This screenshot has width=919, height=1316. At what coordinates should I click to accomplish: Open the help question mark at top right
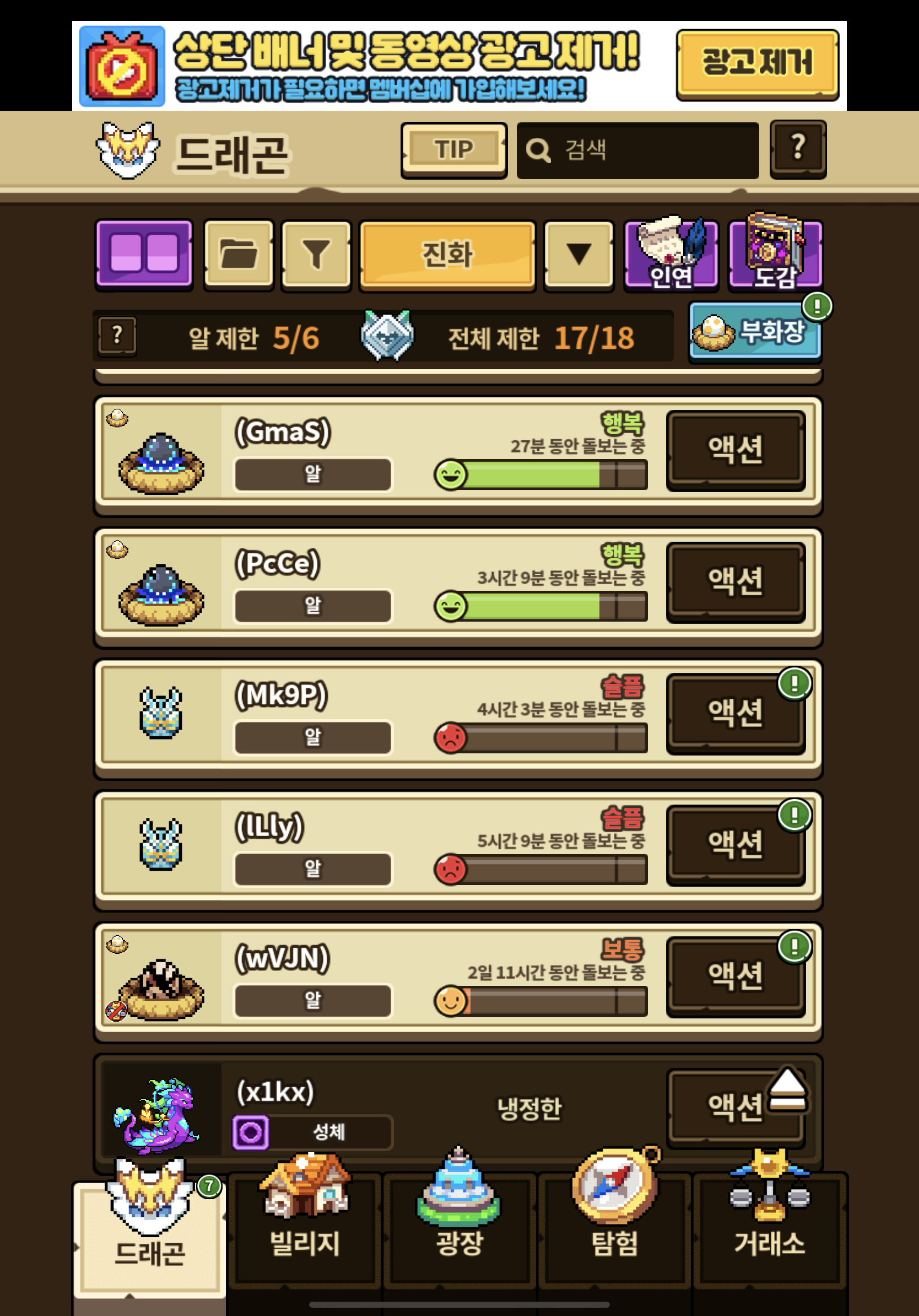point(798,148)
